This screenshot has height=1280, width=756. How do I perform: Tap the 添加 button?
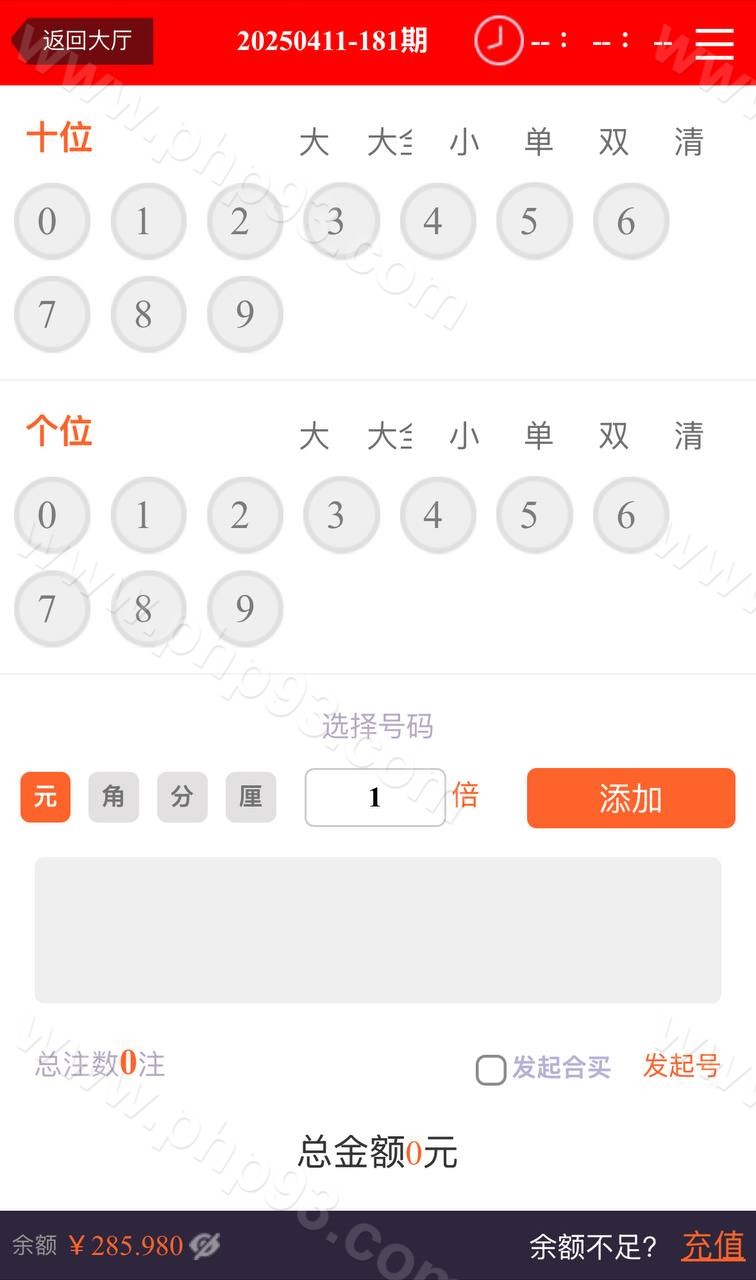point(630,798)
